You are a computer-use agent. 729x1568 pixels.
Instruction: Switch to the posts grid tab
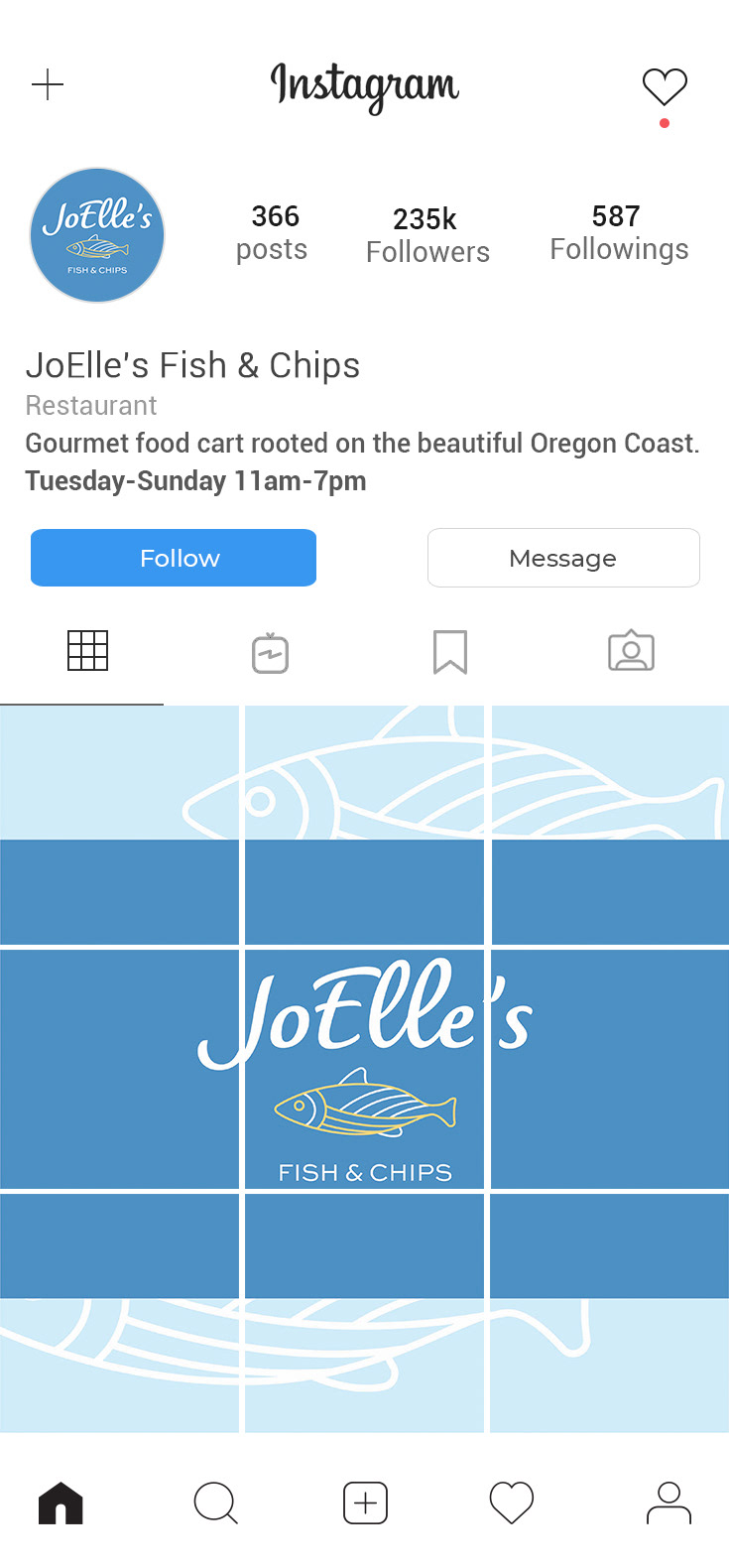click(x=87, y=651)
